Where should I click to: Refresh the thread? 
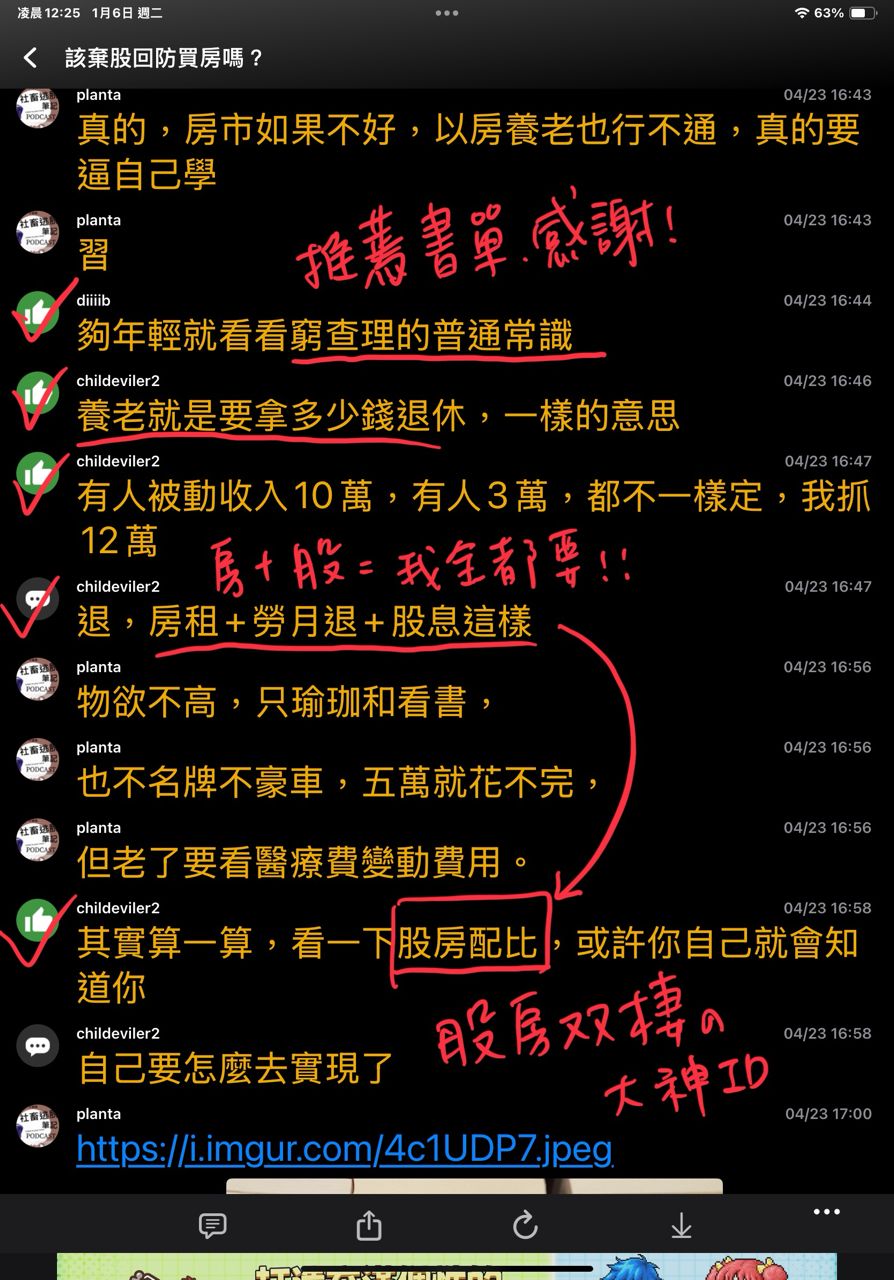pyautogui.click(x=525, y=1225)
